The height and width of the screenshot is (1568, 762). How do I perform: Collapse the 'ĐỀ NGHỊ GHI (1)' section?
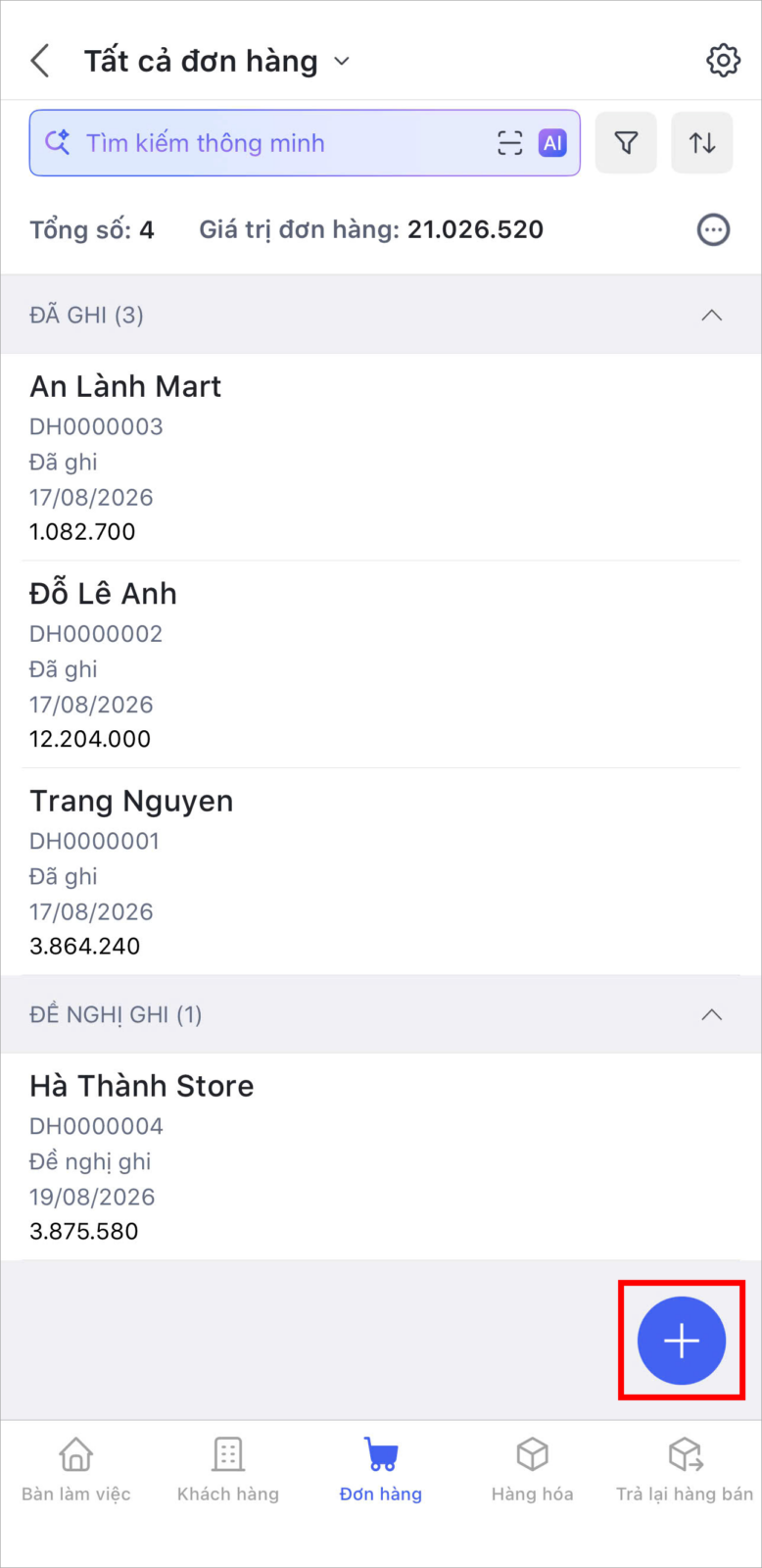click(x=712, y=1014)
